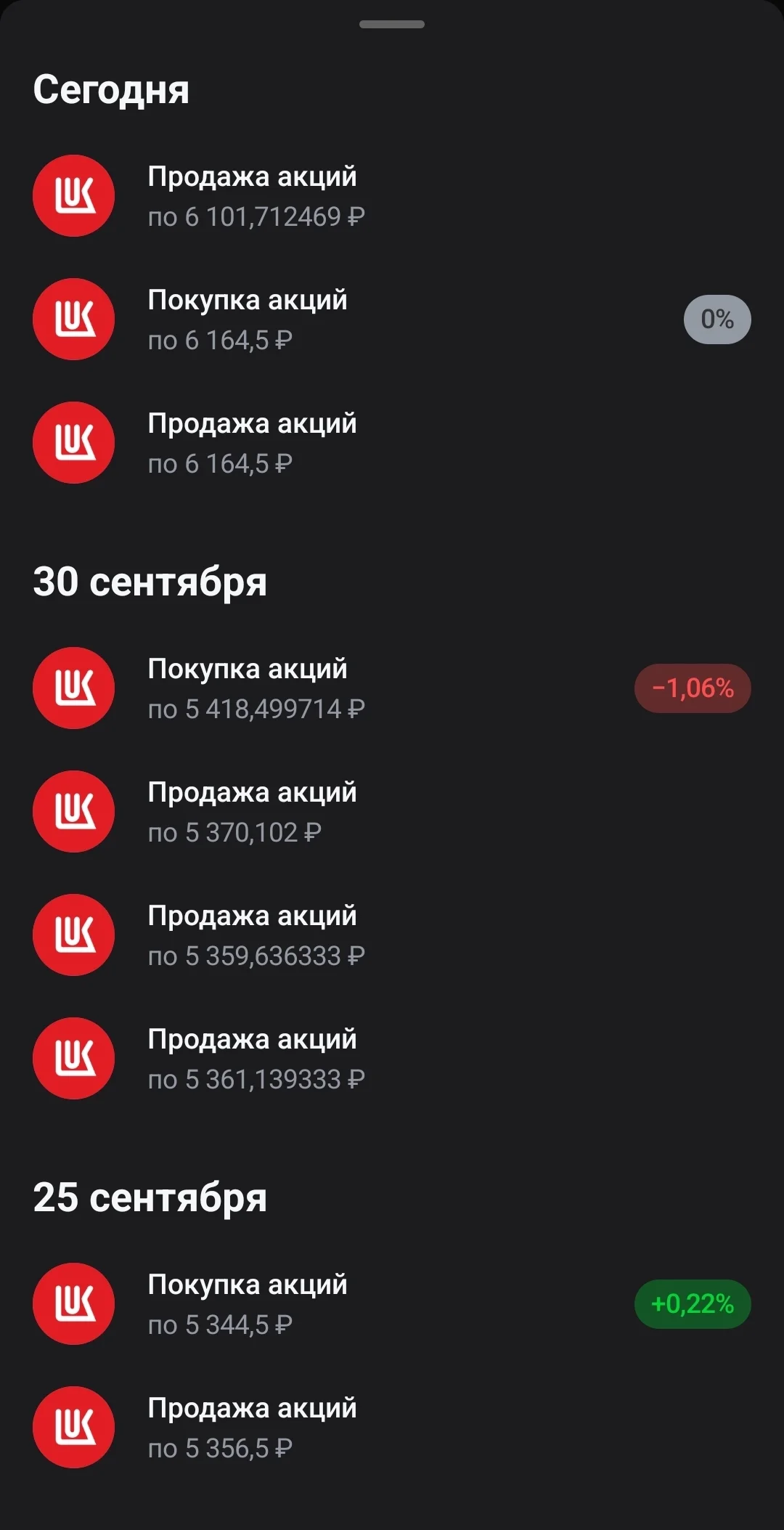
Task: Open the sale at 5 370,102 ₽
Action: pyautogui.click(x=392, y=812)
